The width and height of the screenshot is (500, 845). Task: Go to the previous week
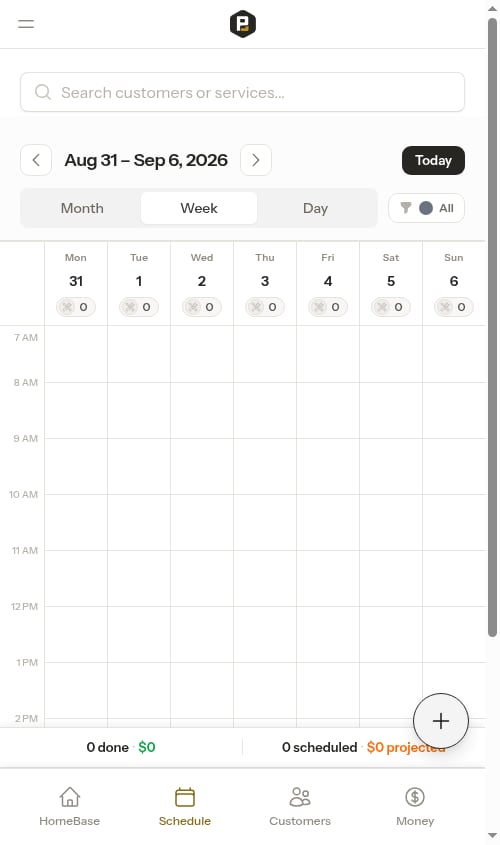pyautogui.click(x=36, y=160)
